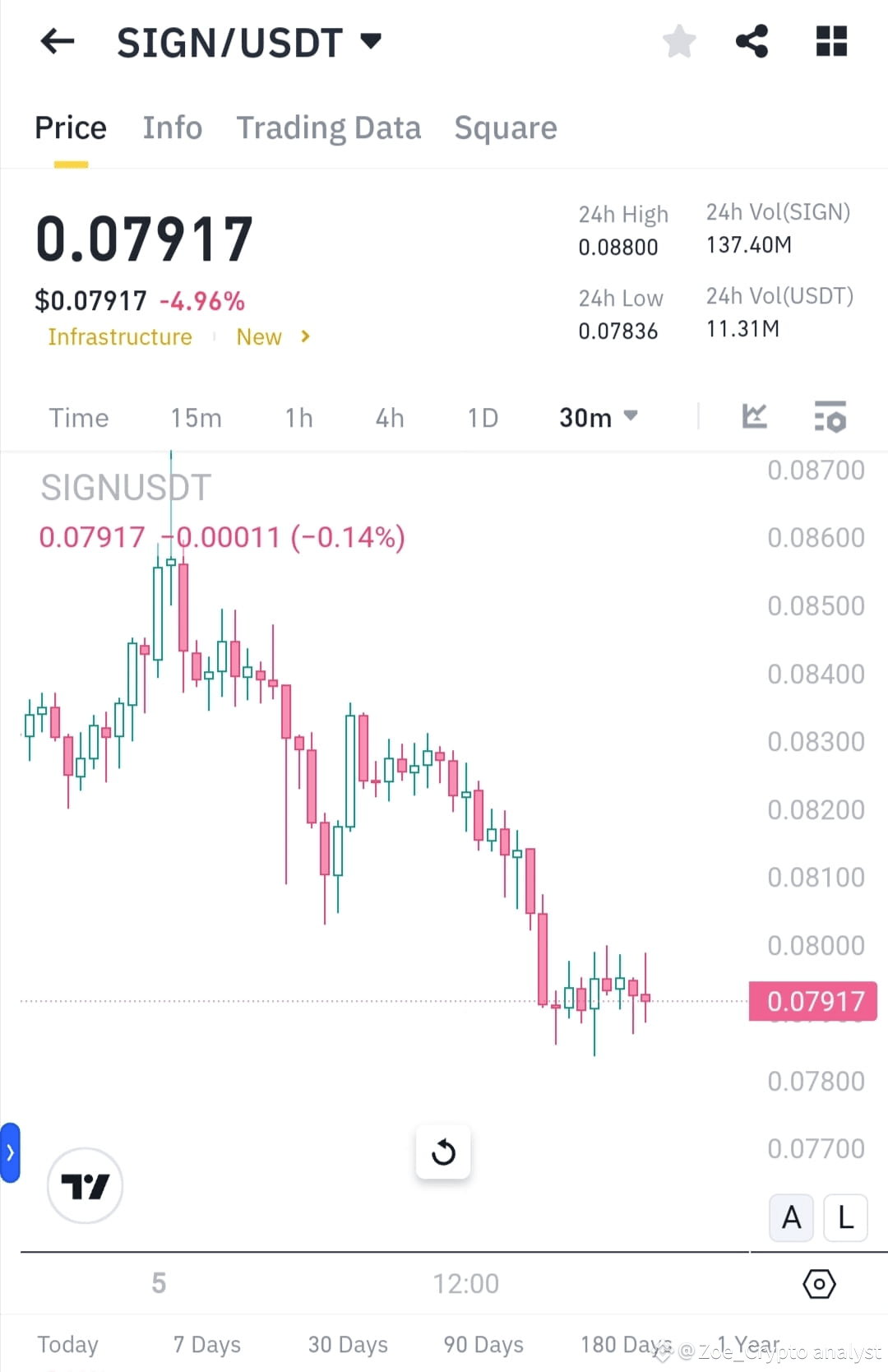This screenshot has width=888, height=1372.
Task: Switch to the Trading Data tab
Action: point(329,127)
